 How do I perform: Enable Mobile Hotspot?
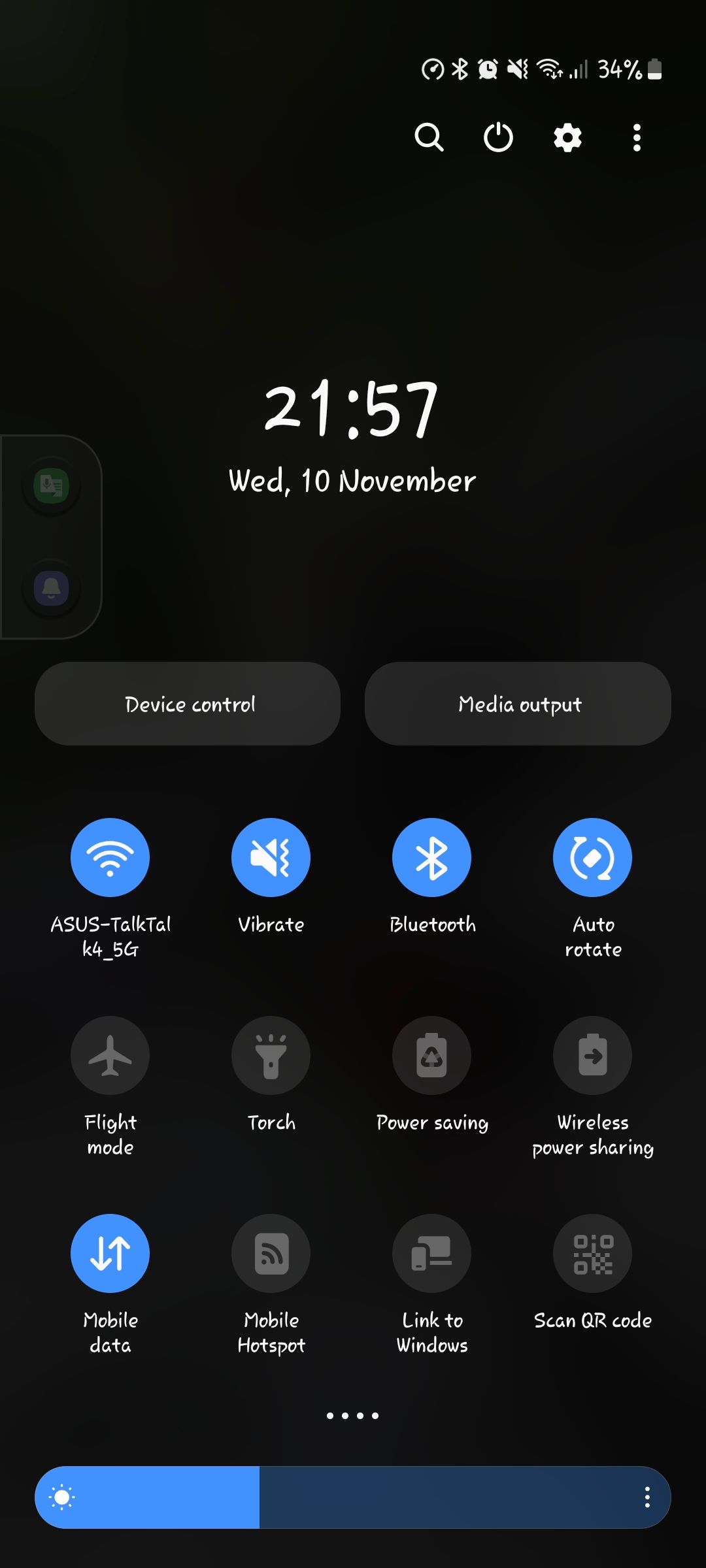(271, 1253)
